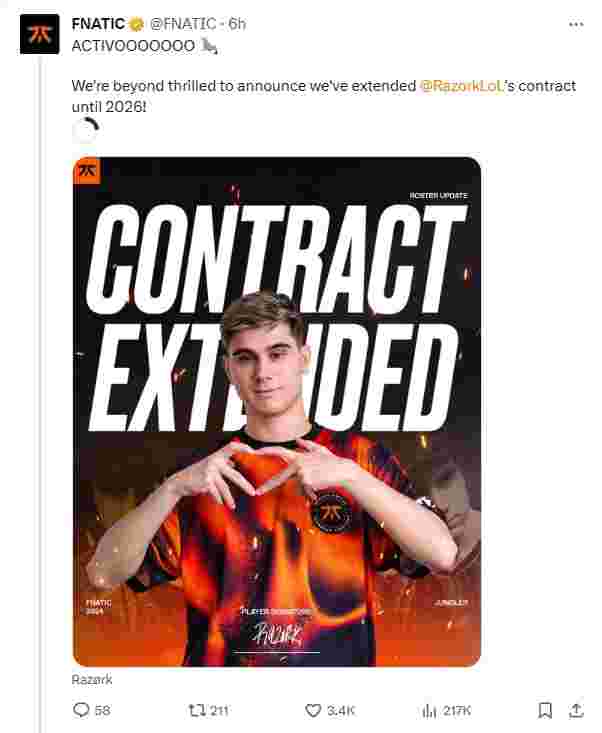Viewport: 602px width, 733px height.
Task: Share the FNATIC post
Action: pyautogui.click(x=576, y=710)
